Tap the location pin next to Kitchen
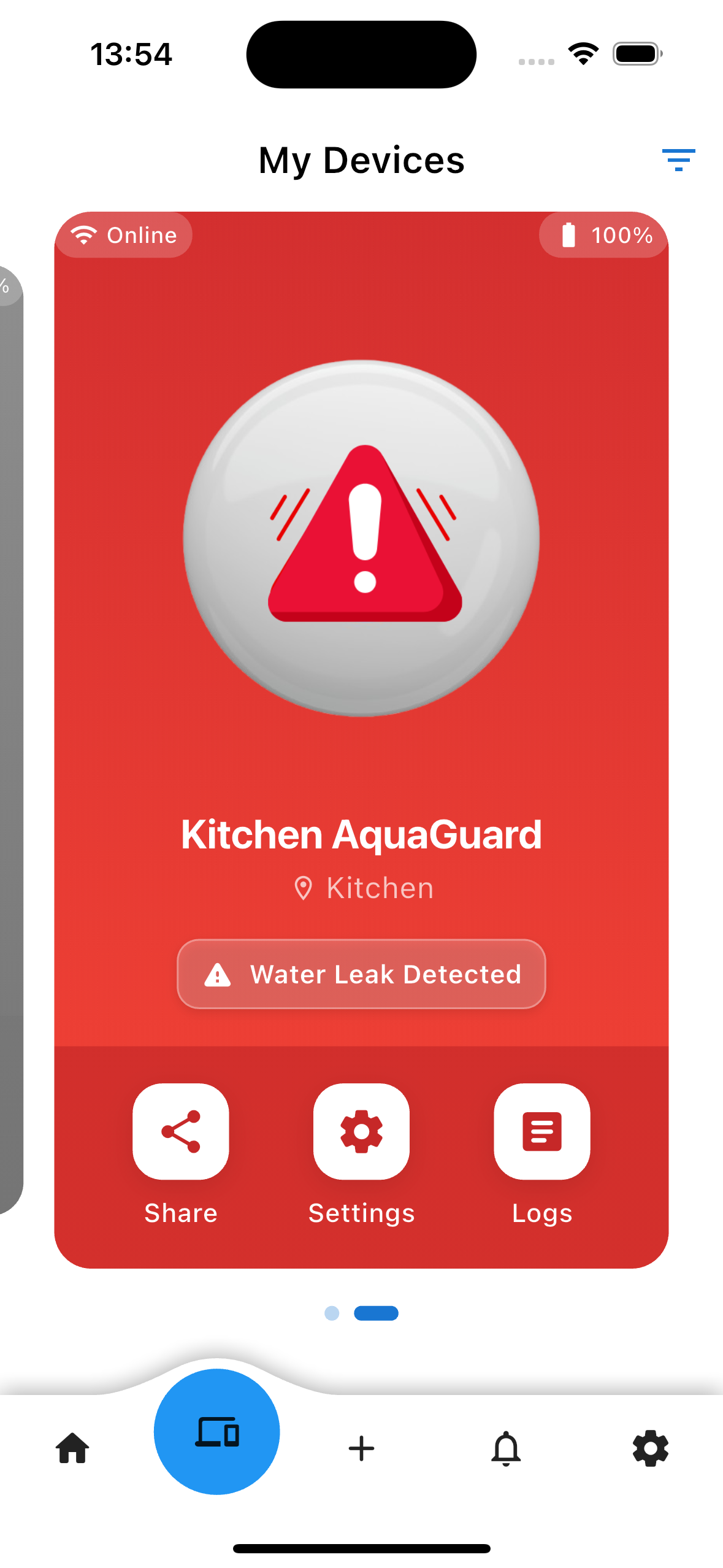This screenshot has width=723, height=1568. pos(304,888)
